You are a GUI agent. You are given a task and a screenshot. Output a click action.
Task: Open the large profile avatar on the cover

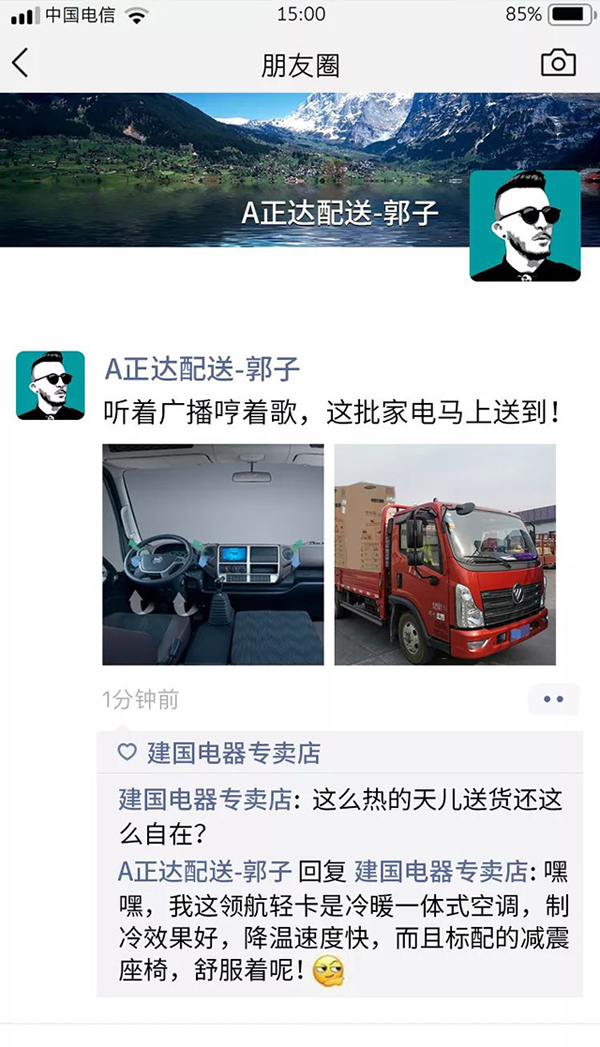pos(525,225)
